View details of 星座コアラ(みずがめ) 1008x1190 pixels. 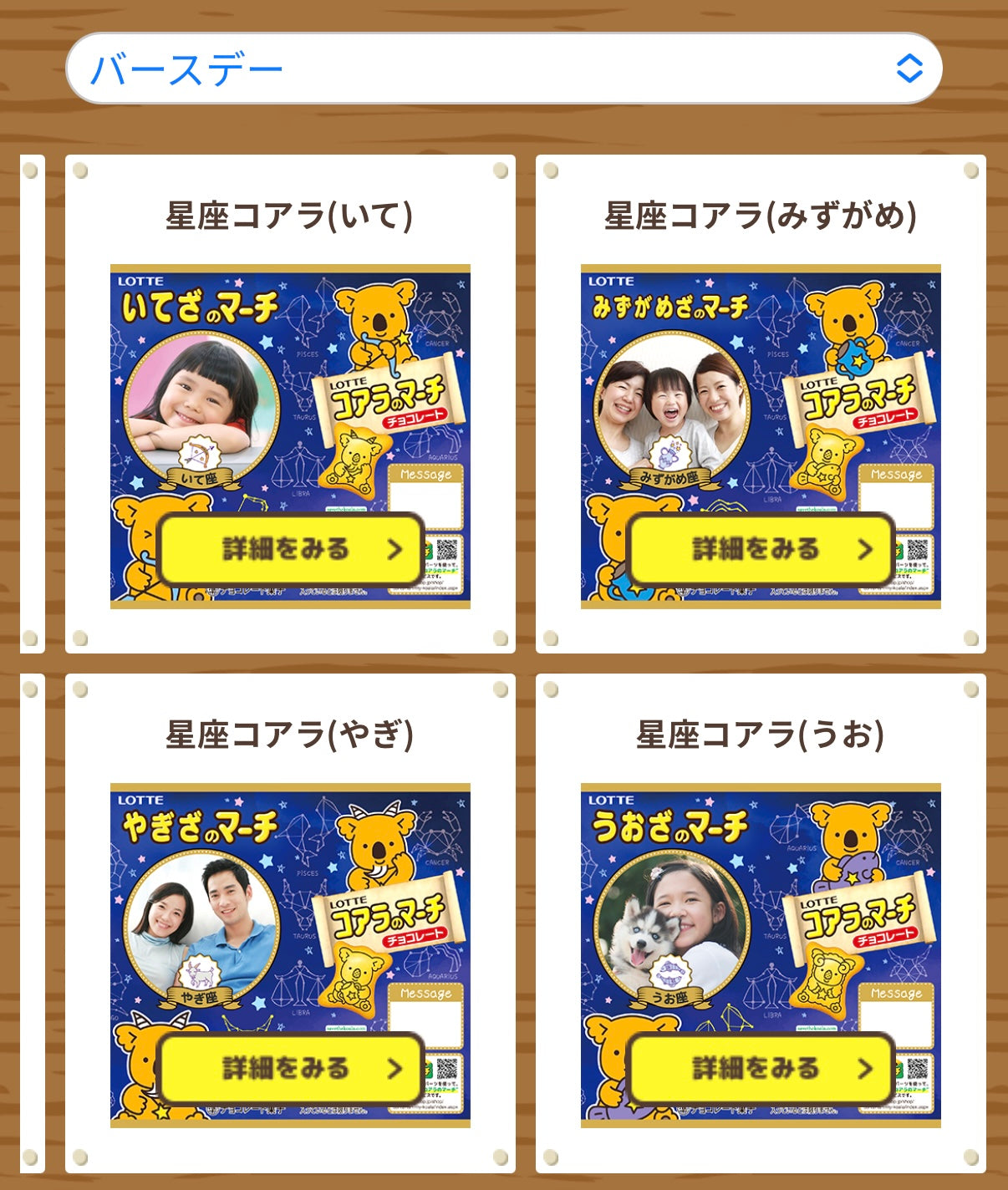(761, 549)
